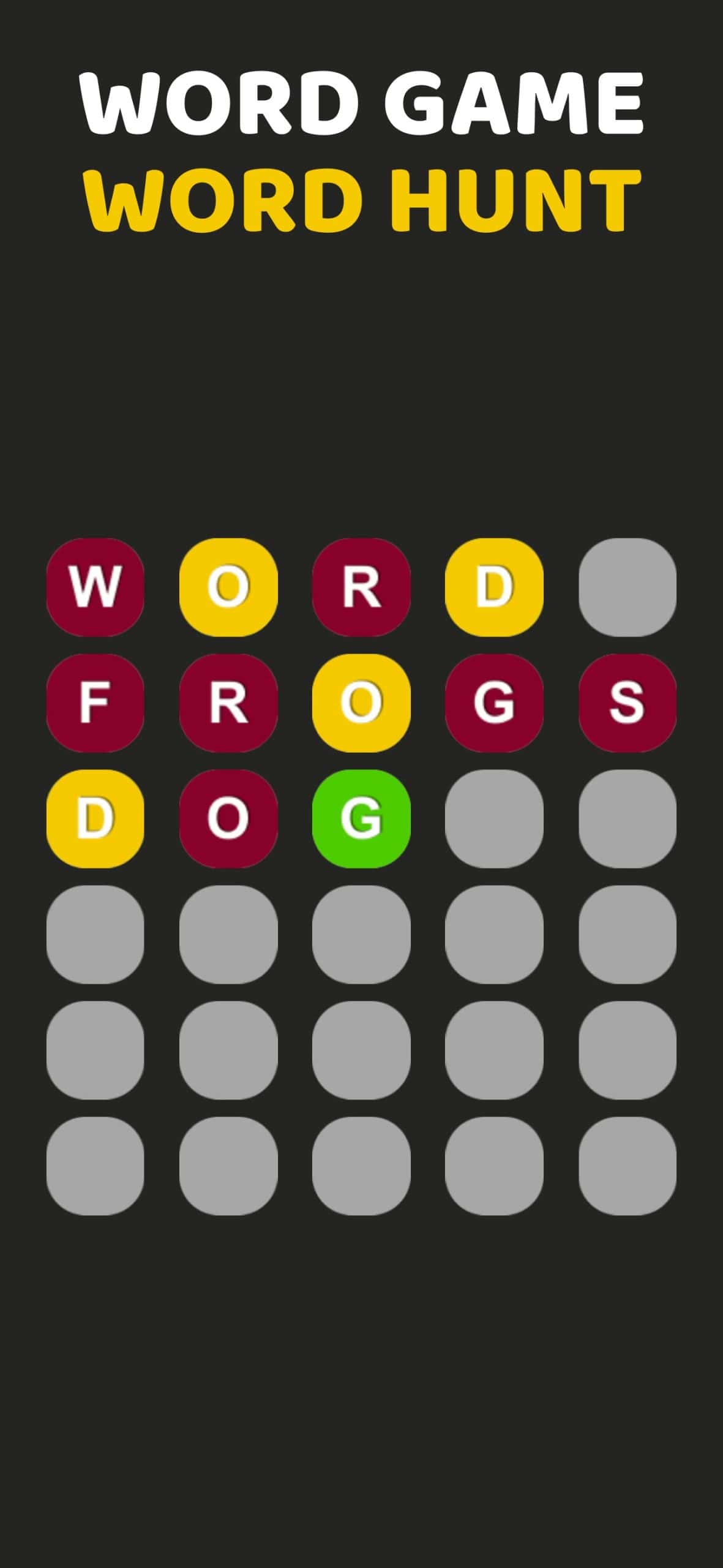
Task: Select the maroon W tile in row one
Action: 98,588
